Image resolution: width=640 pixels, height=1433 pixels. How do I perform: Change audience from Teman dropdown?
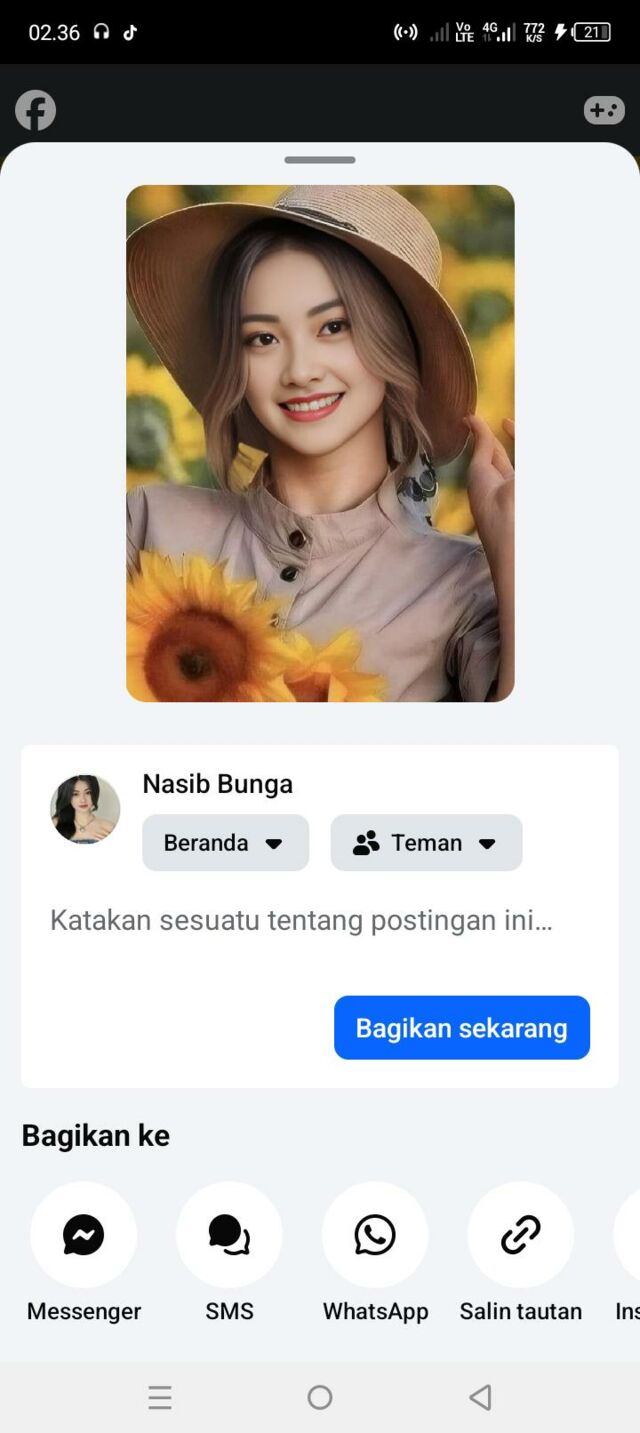[x=426, y=842]
